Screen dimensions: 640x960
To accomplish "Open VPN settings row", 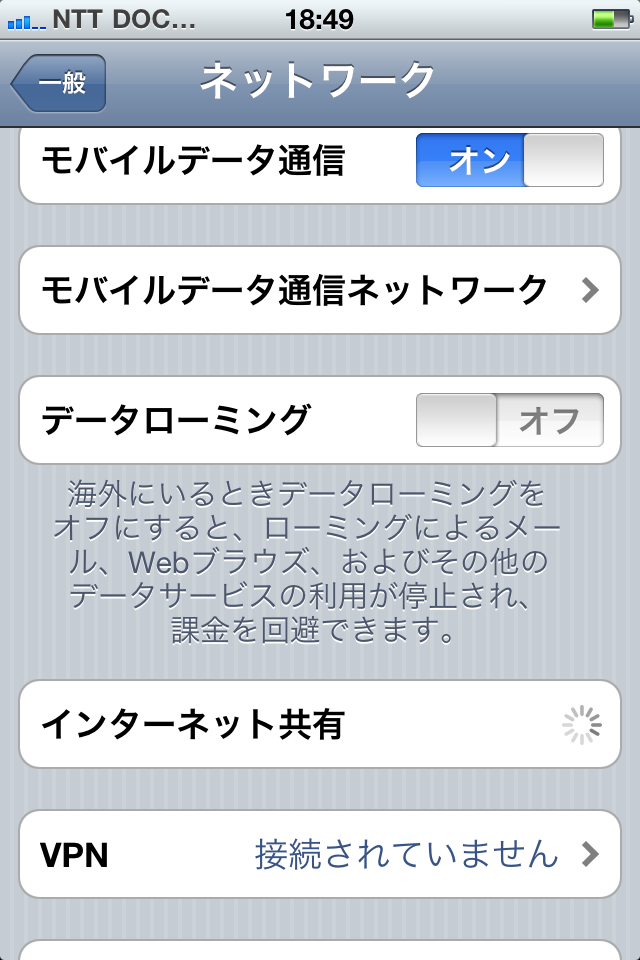I will click(319, 855).
